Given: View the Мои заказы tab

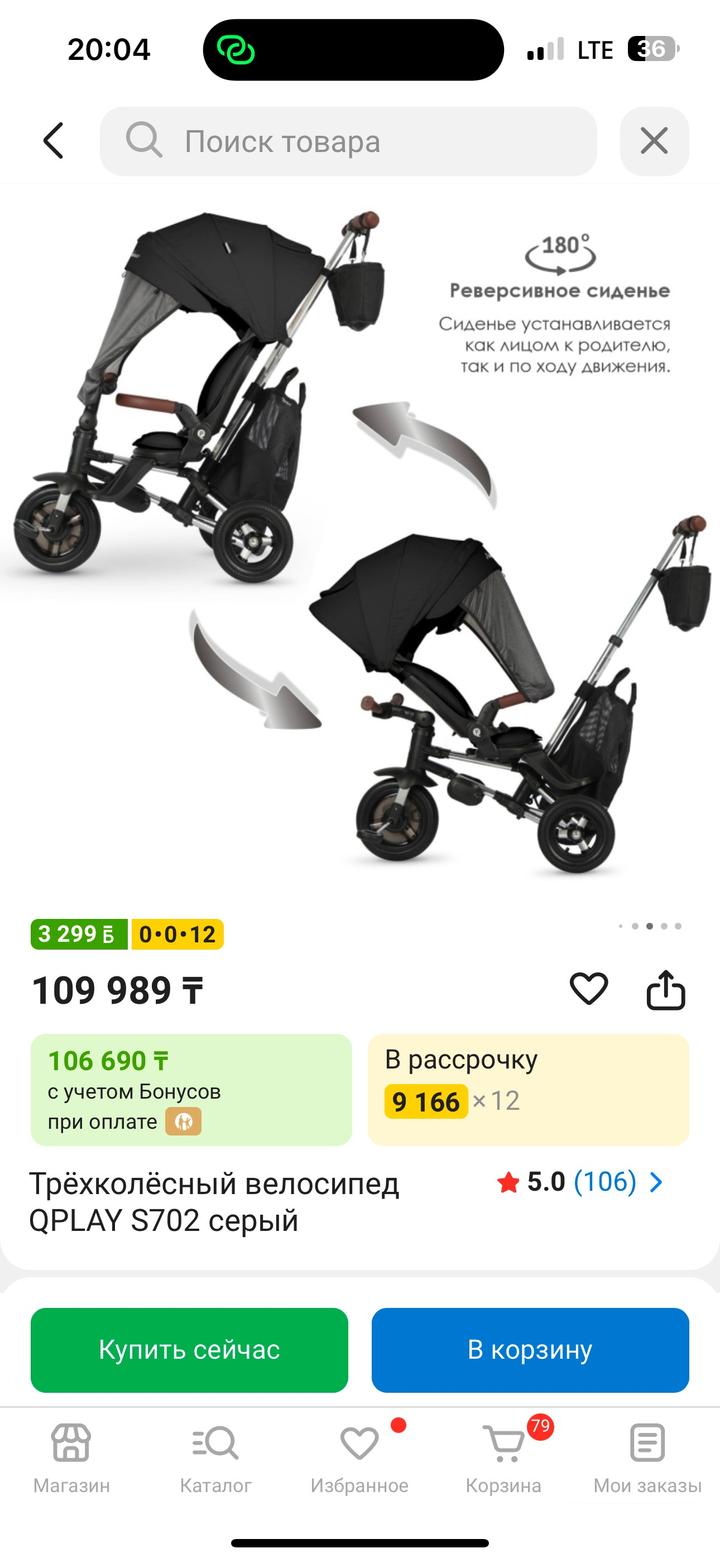Looking at the screenshot, I should [647, 1458].
